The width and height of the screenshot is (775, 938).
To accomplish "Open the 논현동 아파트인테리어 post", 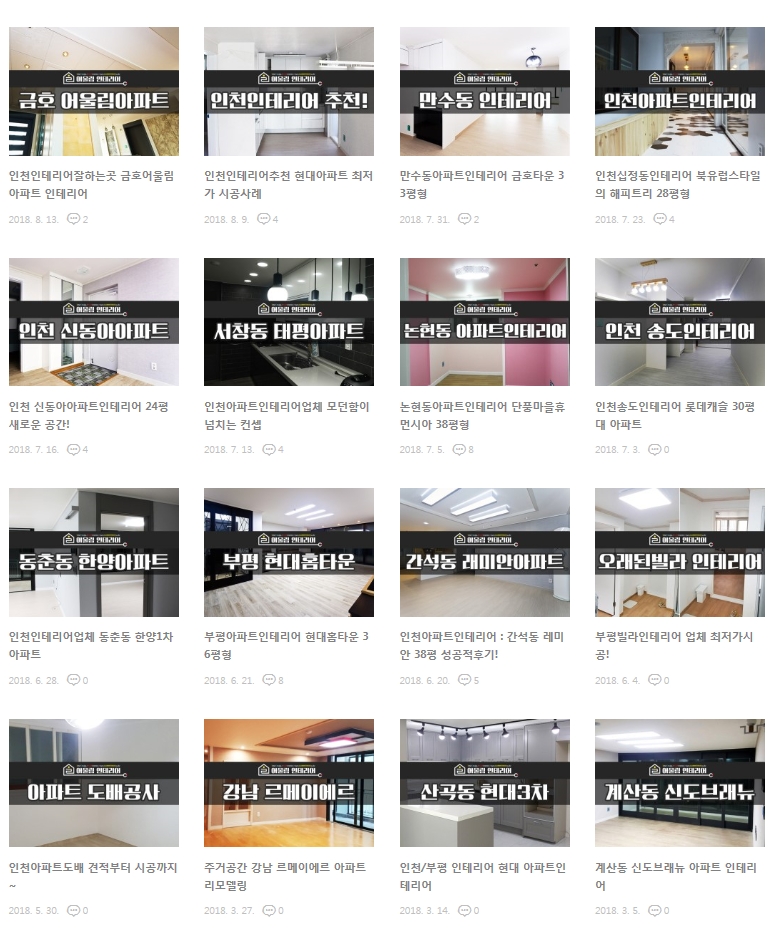I will click(x=485, y=322).
